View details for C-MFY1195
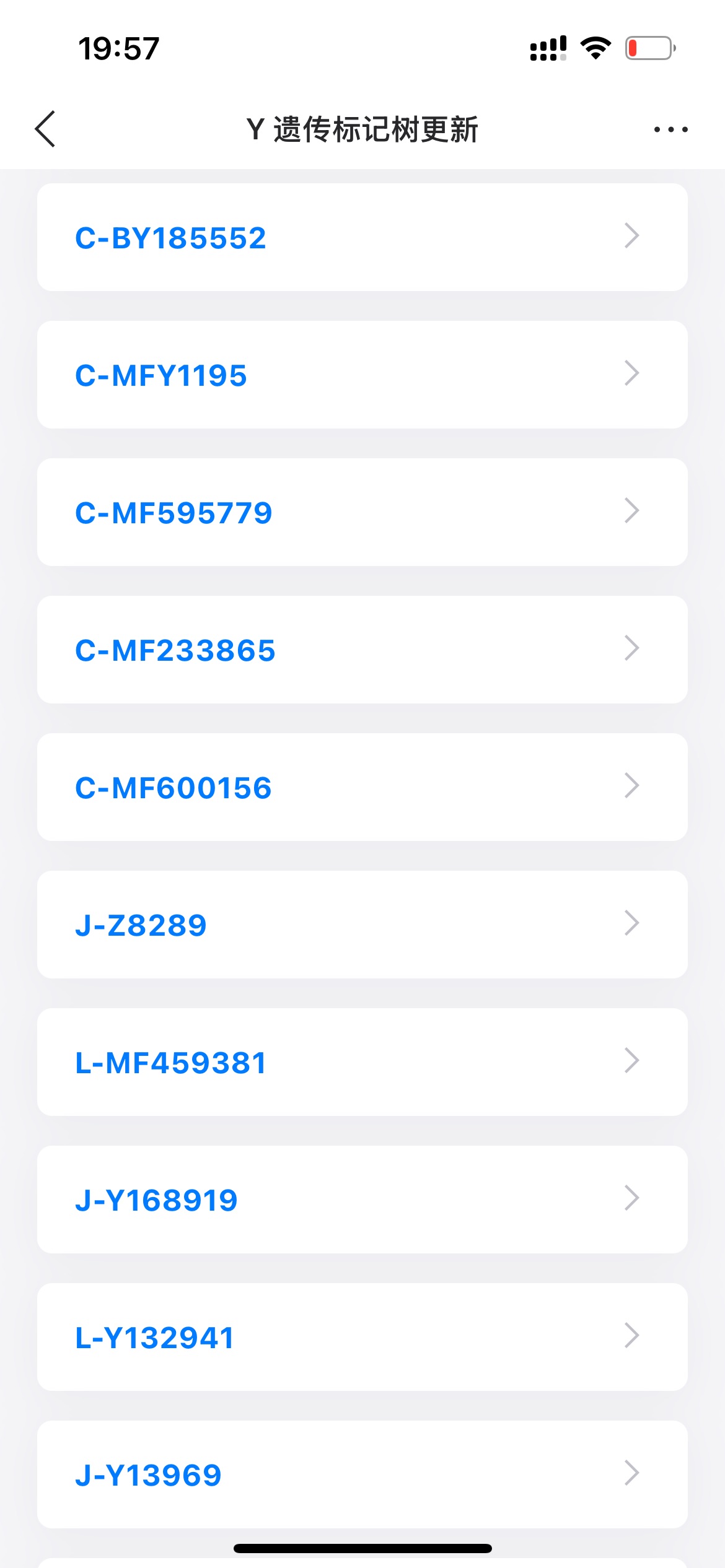This screenshot has width=725, height=1568. [362, 375]
